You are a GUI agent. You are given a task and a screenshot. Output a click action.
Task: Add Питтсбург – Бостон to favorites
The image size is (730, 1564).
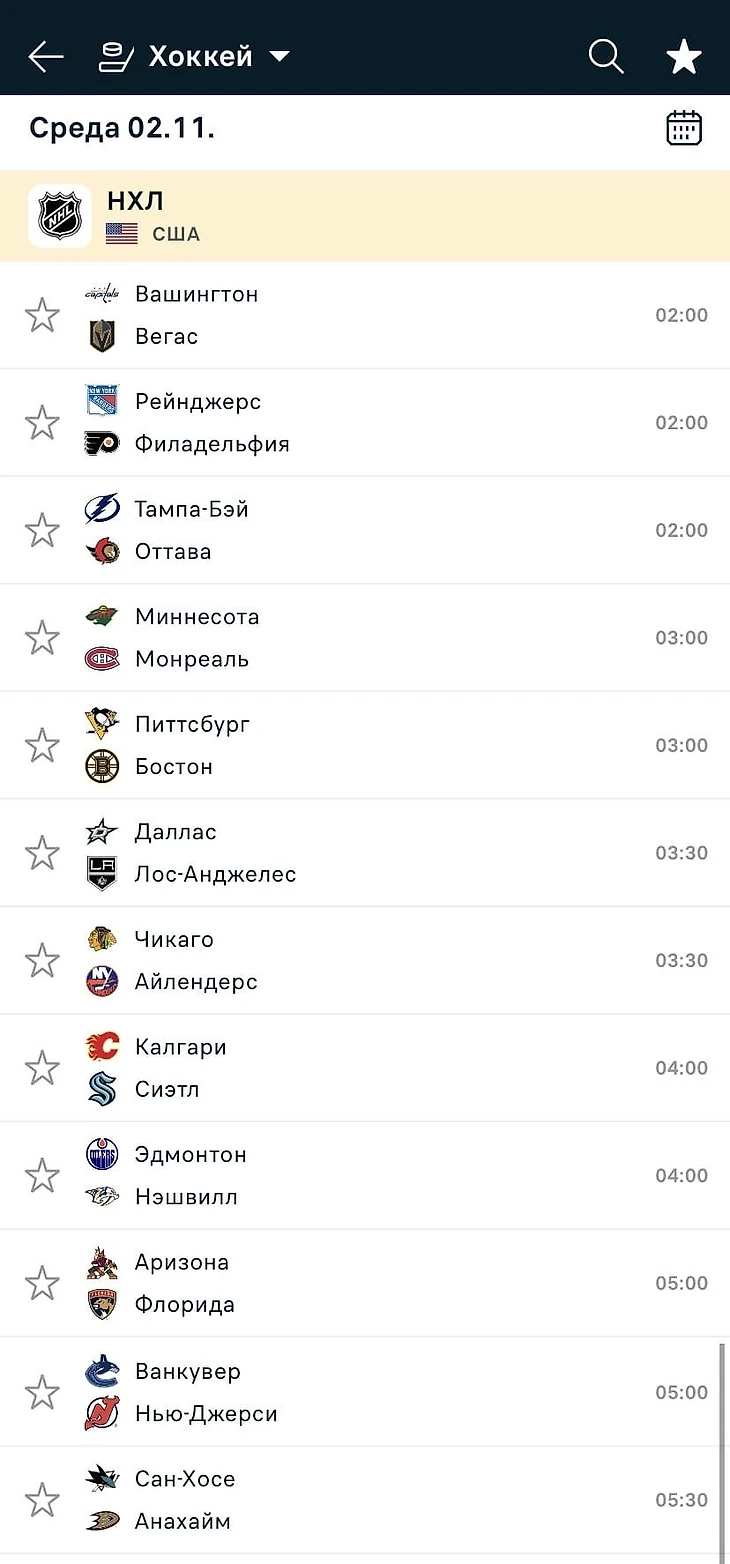pyautogui.click(x=42, y=745)
